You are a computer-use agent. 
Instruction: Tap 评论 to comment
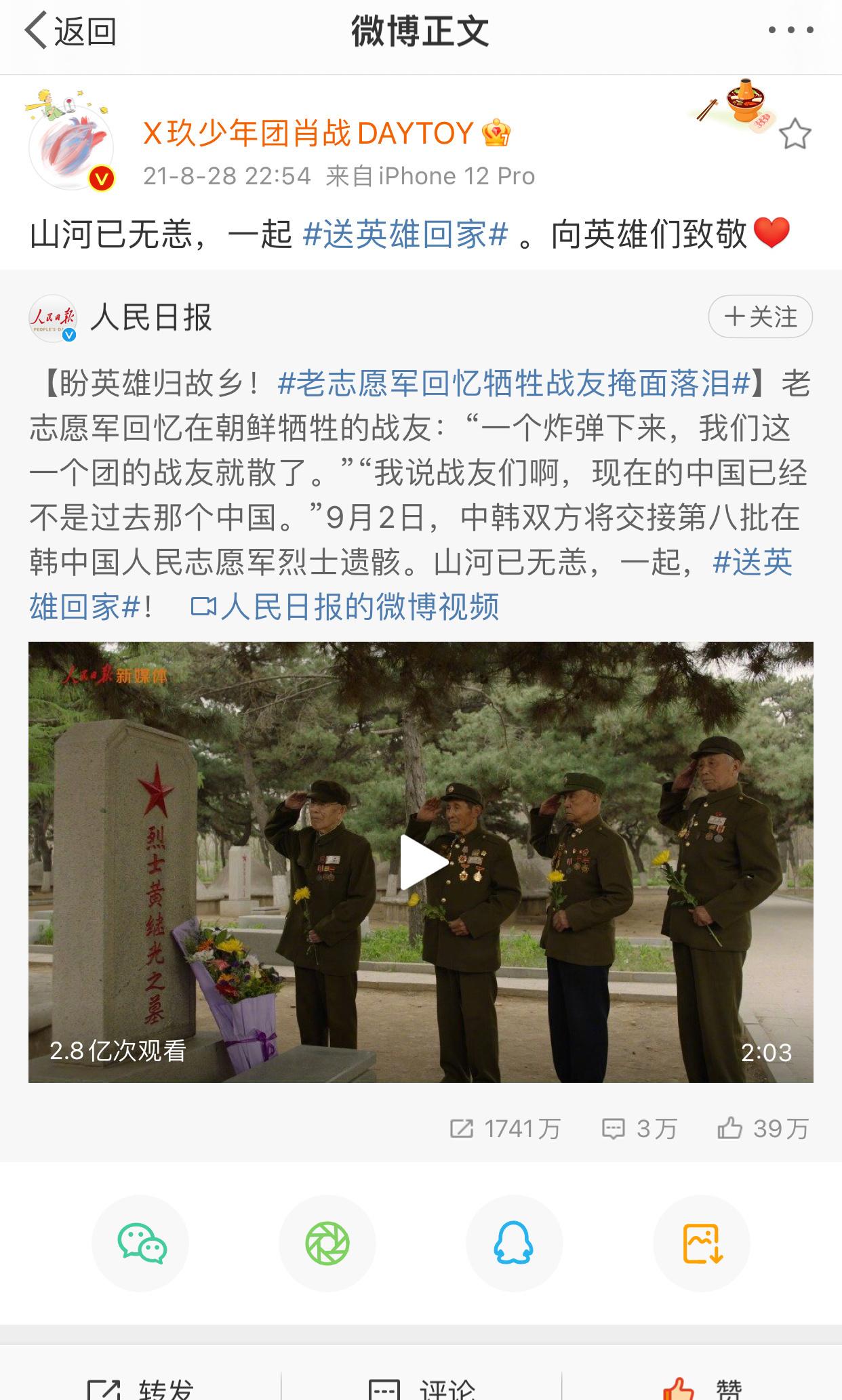tap(420, 1388)
